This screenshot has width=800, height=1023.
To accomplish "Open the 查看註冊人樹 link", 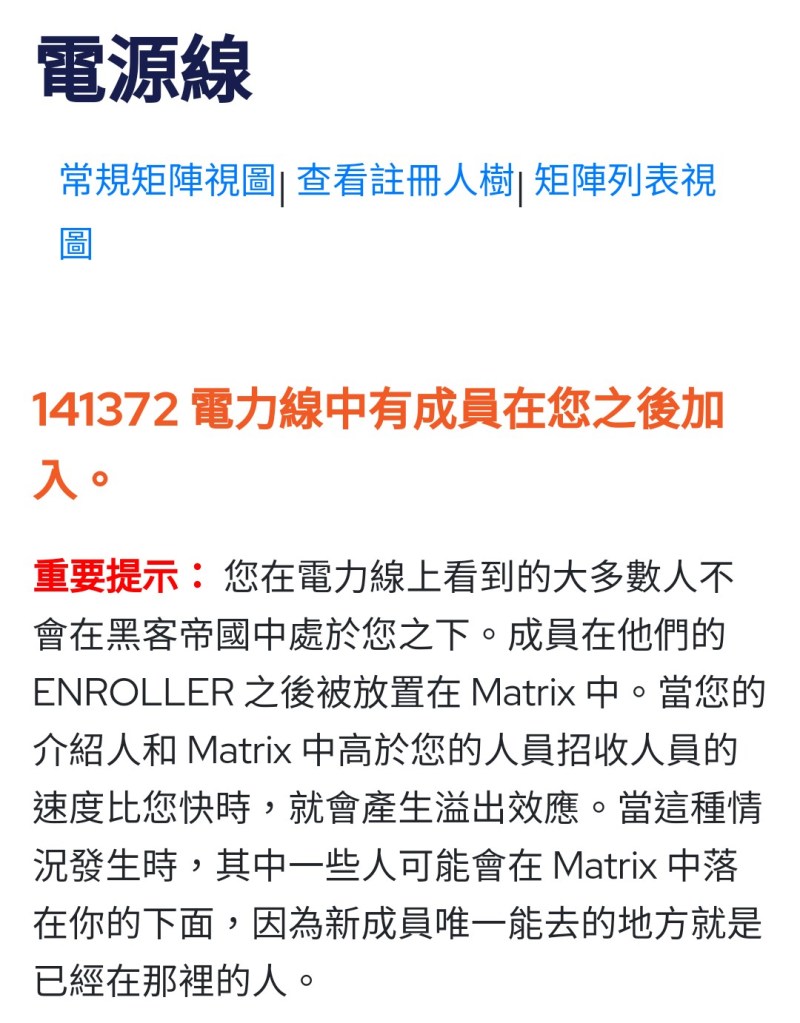I will point(405,182).
